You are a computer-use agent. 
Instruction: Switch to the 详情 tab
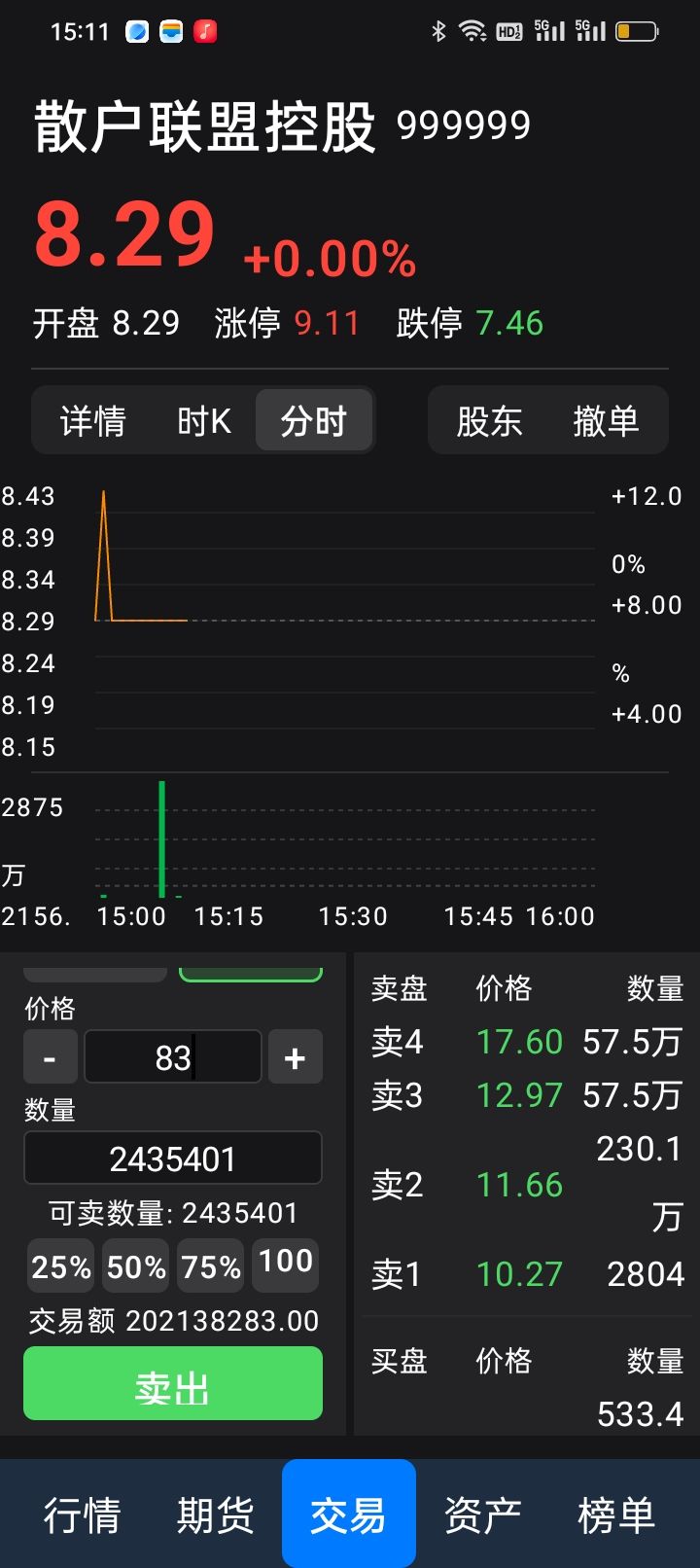93,421
